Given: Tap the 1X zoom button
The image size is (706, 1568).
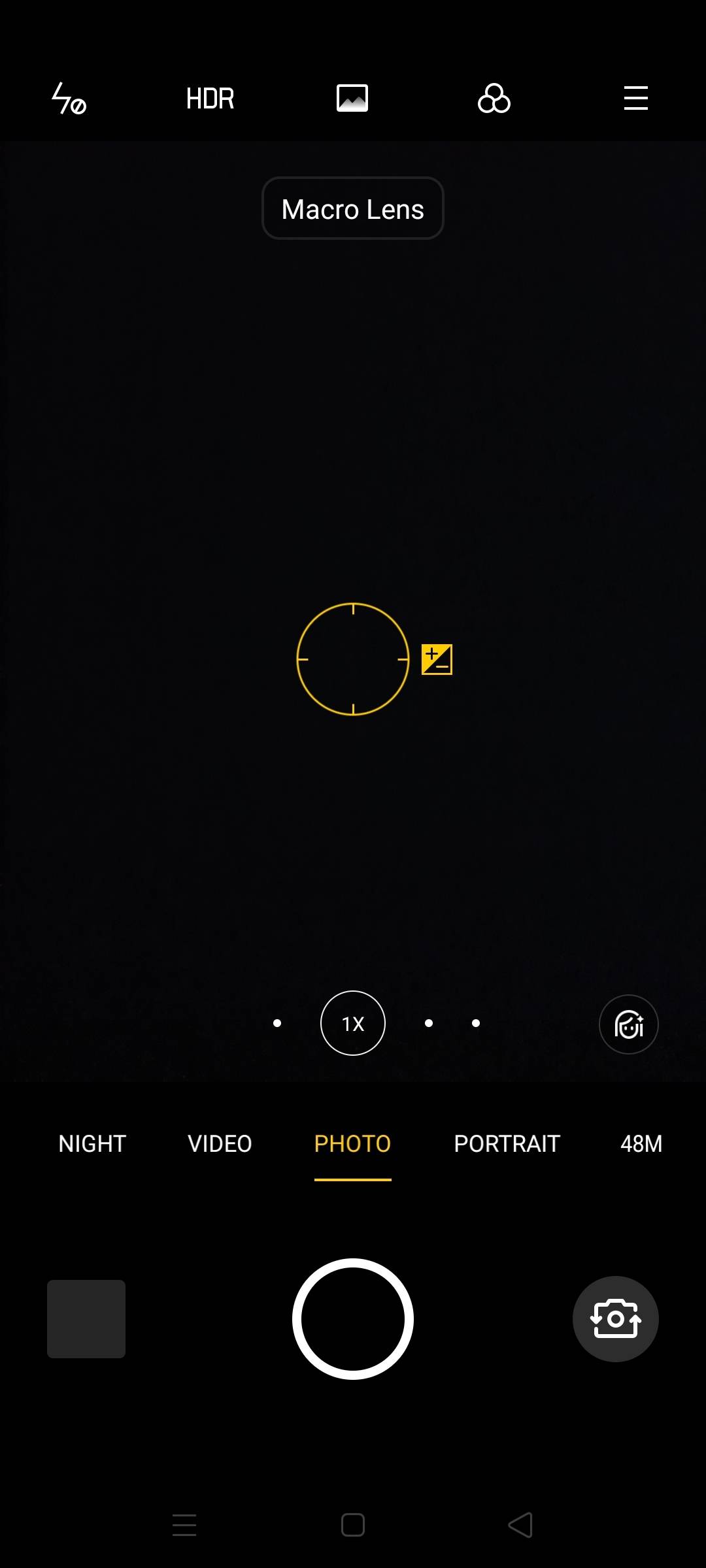Looking at the screenshot, I should click(353, 1023).
